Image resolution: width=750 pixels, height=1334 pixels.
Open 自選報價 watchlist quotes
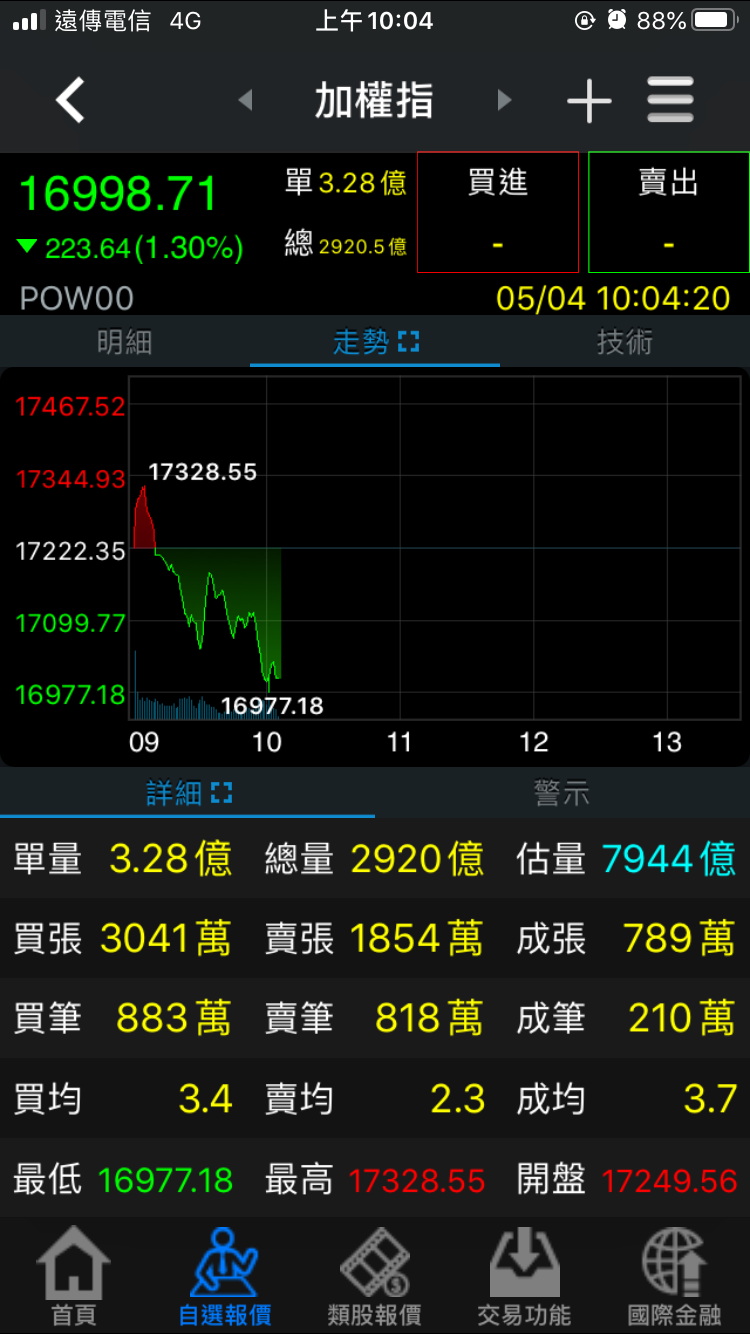click(x=225, y=1277)
